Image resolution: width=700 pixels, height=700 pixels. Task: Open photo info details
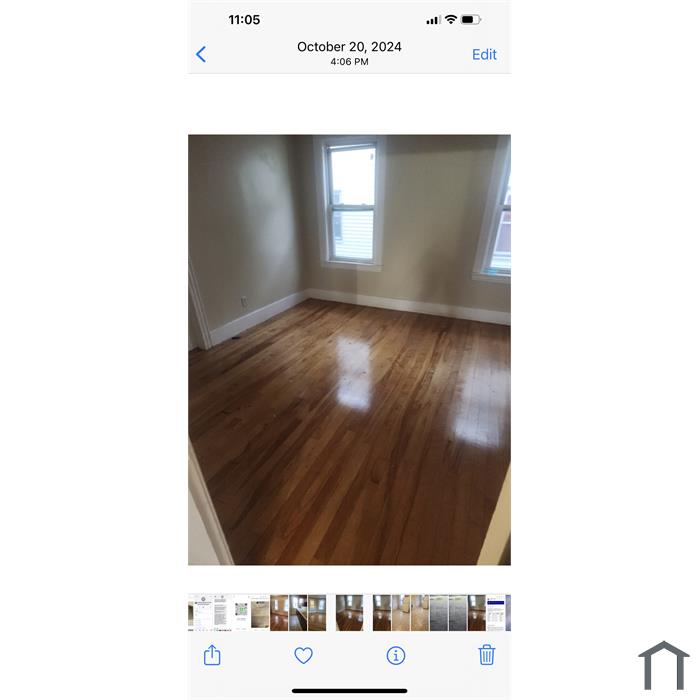(x=395, y=655)
